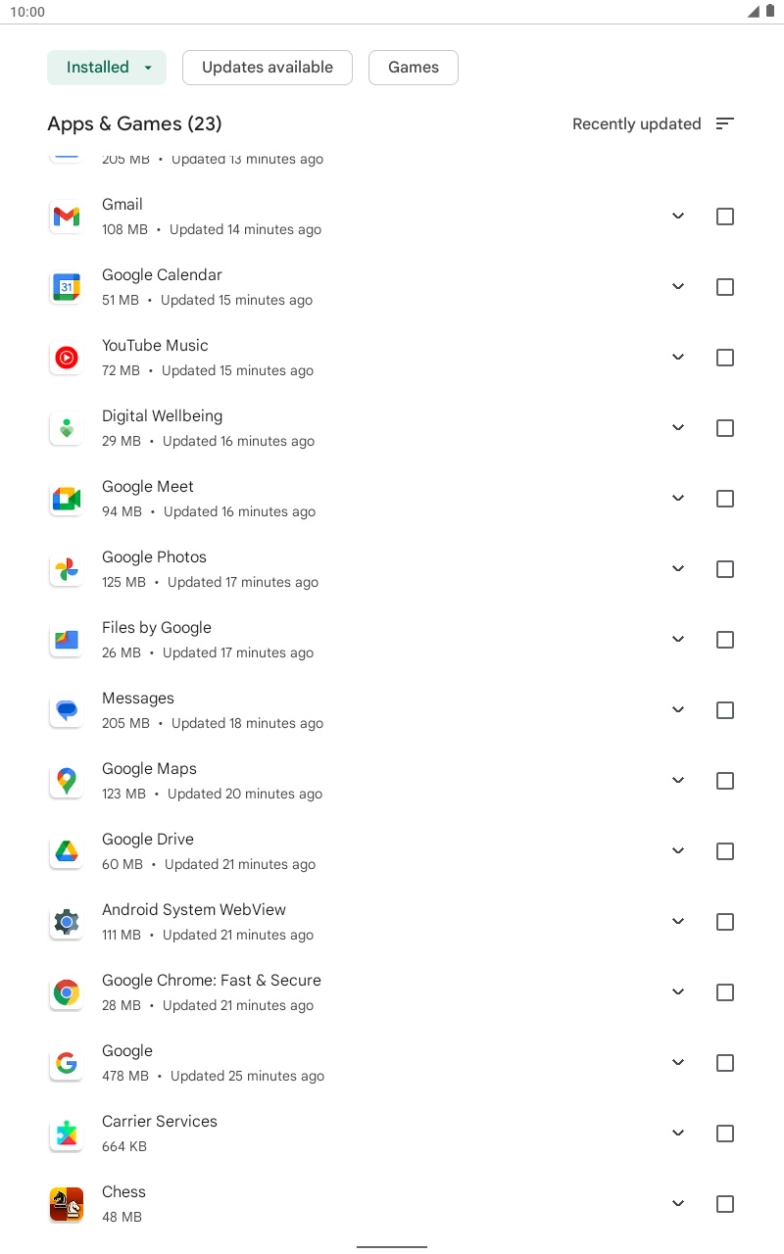Open the sort options icon next to Recently updated
The height and width of the screenshot is (1254, 784).
[x=725, y=123]
